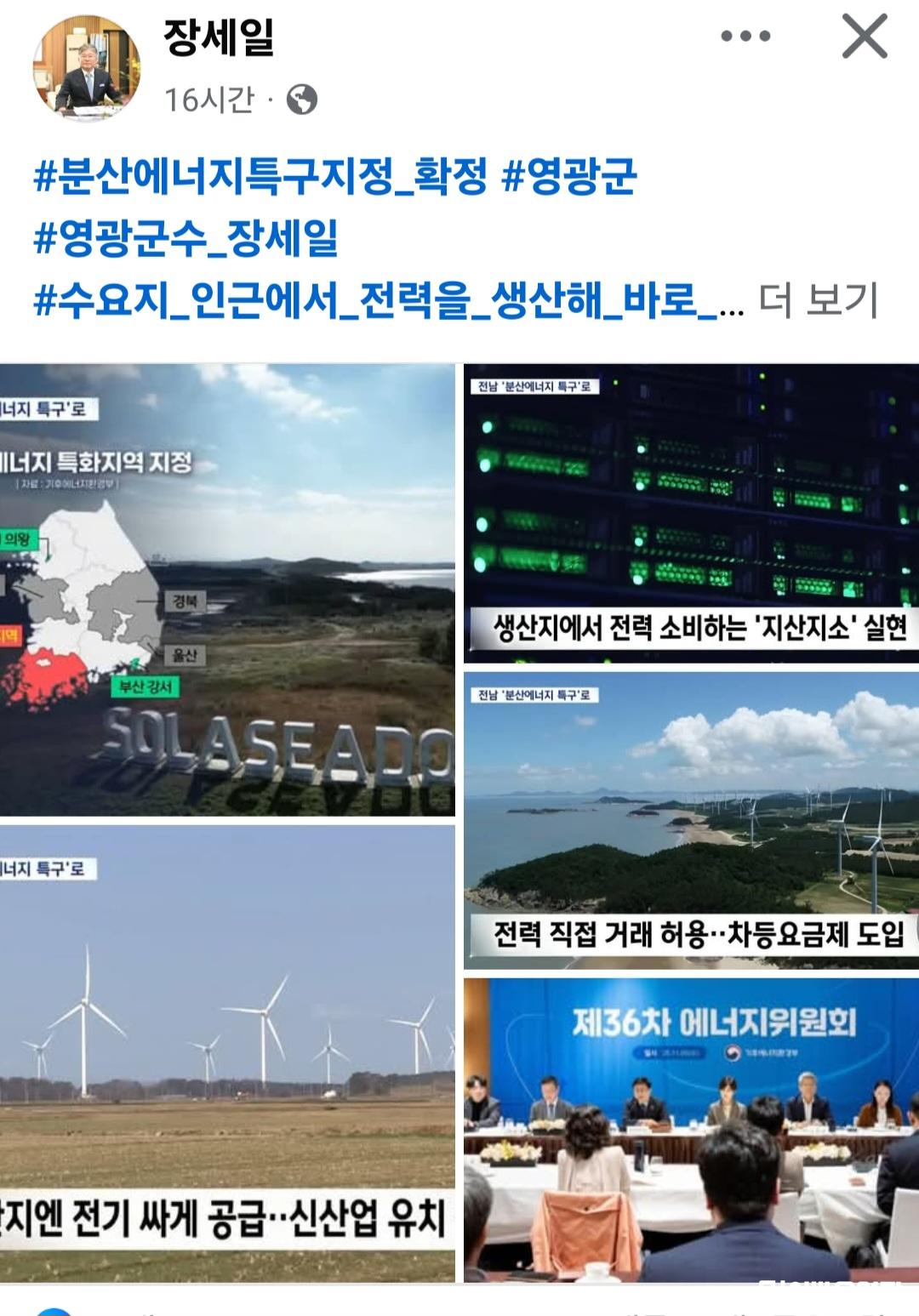The height and width of the screenshot is (1316, 919).
Task: Open 장세일's profile picture
Action: click(x=87, y=70)
